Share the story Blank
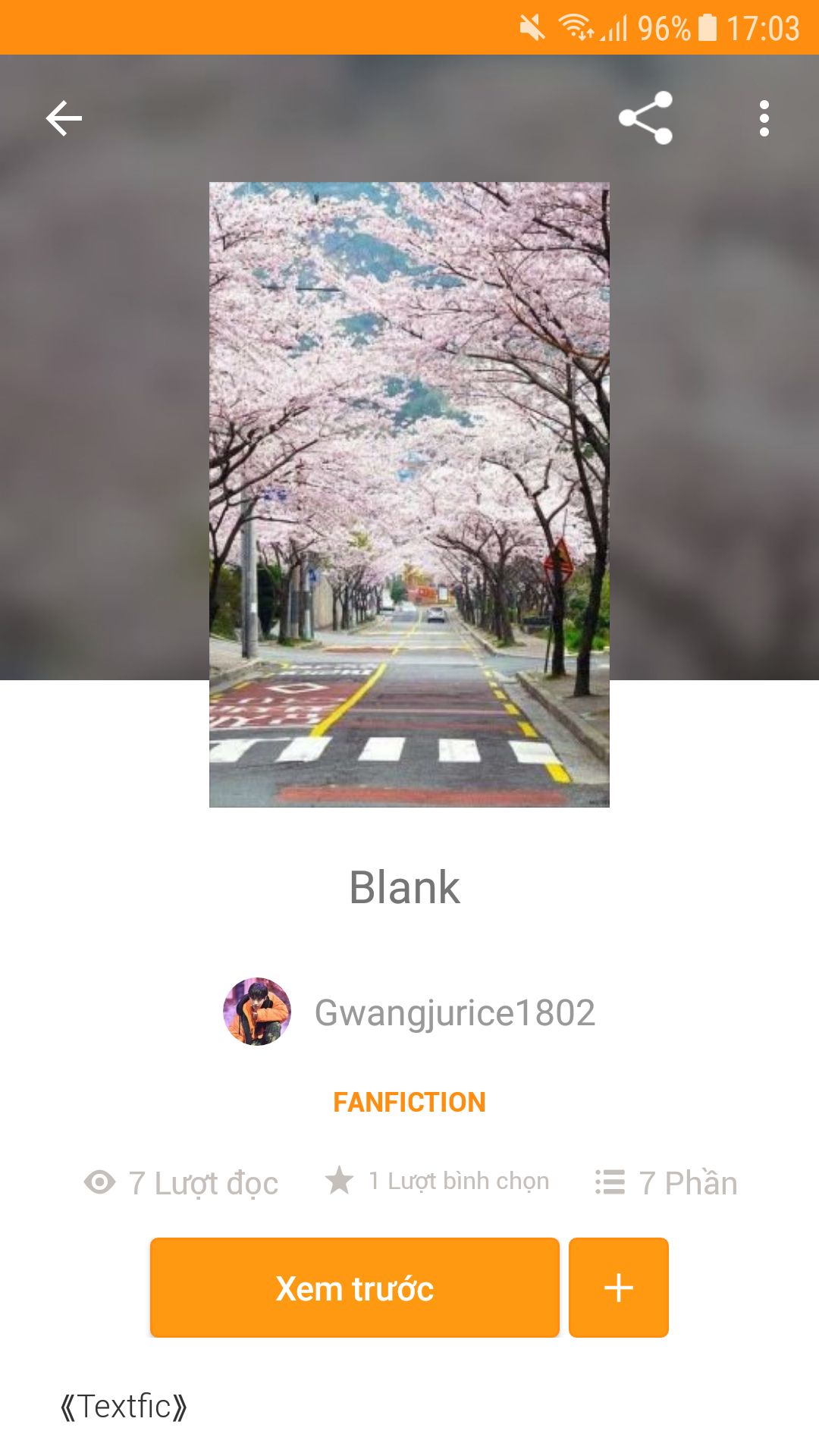The height and width of the screenshot is (1456, 819). click(645, 118)
